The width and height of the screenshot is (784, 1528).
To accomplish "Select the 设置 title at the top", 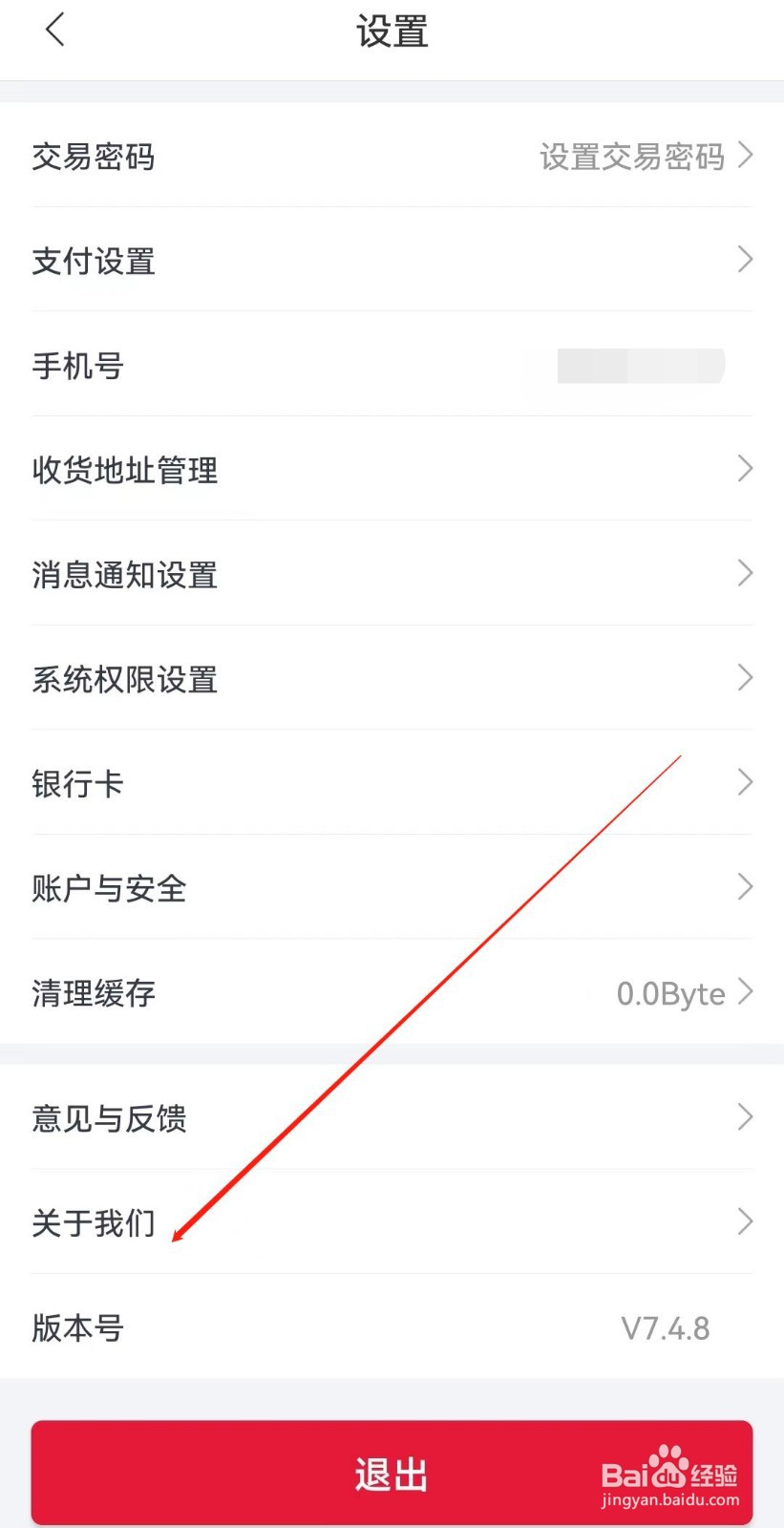I will point(392,32).
